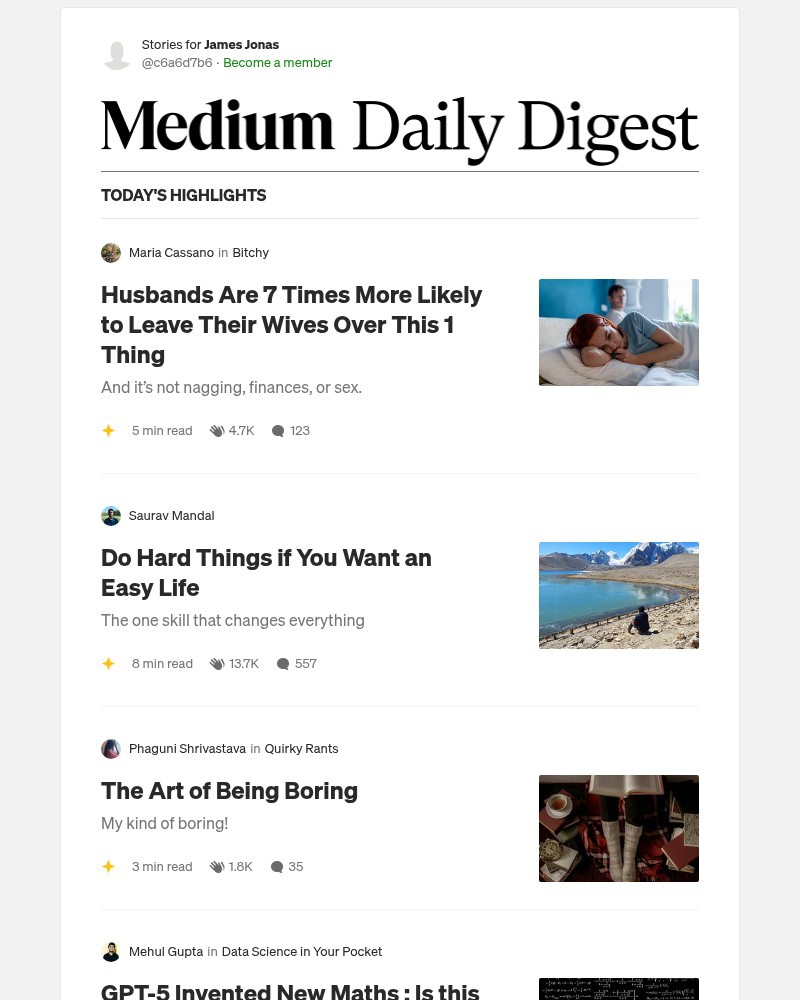Tap the cozy reading article thumbnail
This screenshot has width=800, height=1000.
pyautogui.click(x=618, y=828)
